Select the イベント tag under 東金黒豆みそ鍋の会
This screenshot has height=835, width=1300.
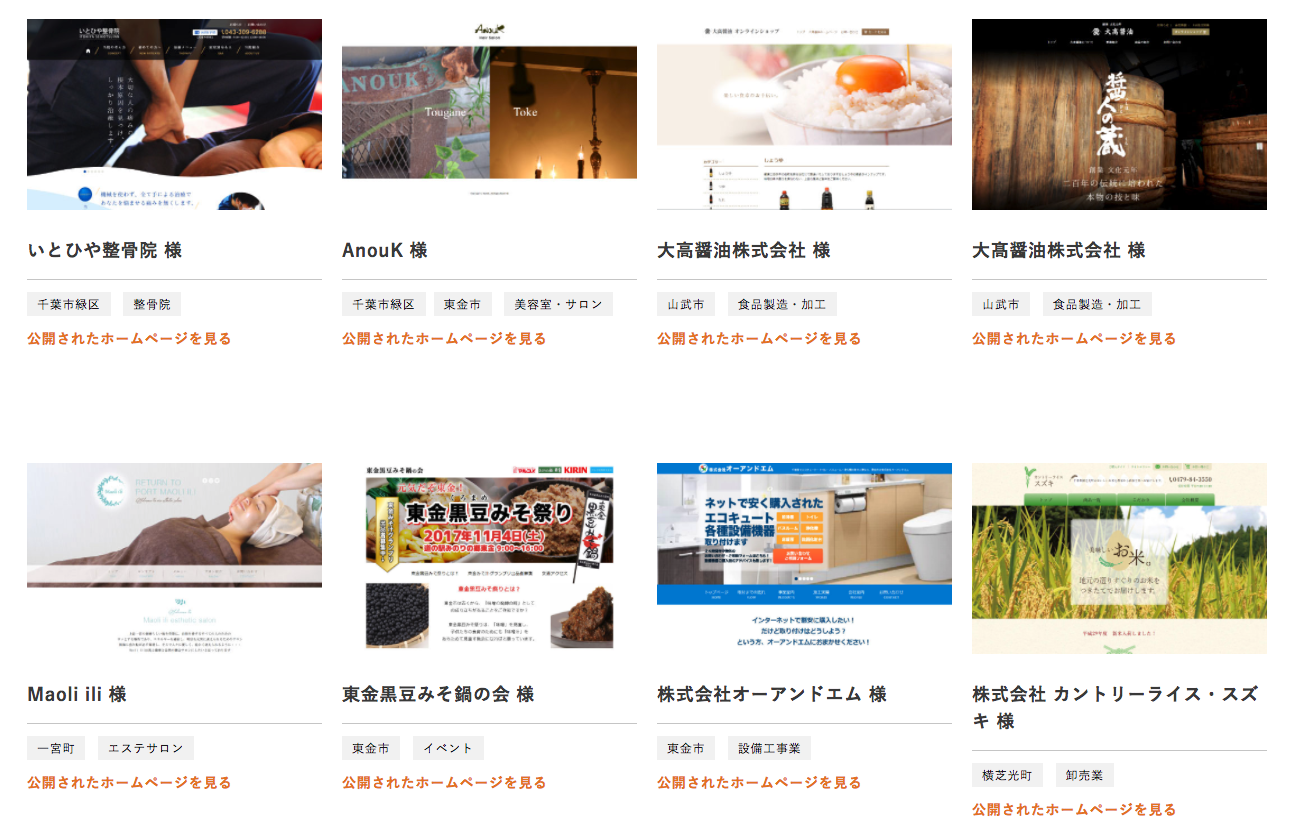pos(448,748)
